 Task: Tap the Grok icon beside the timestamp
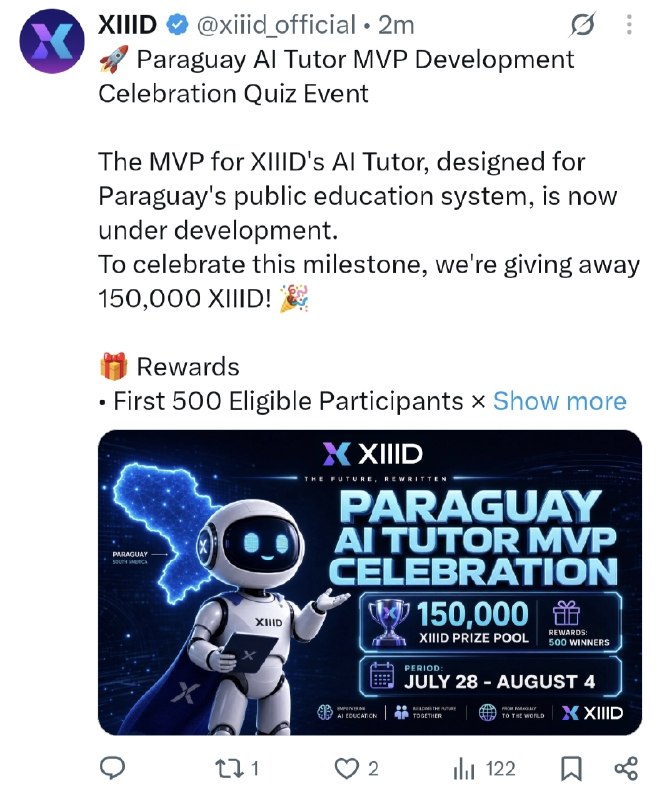(x=582, y=24)
